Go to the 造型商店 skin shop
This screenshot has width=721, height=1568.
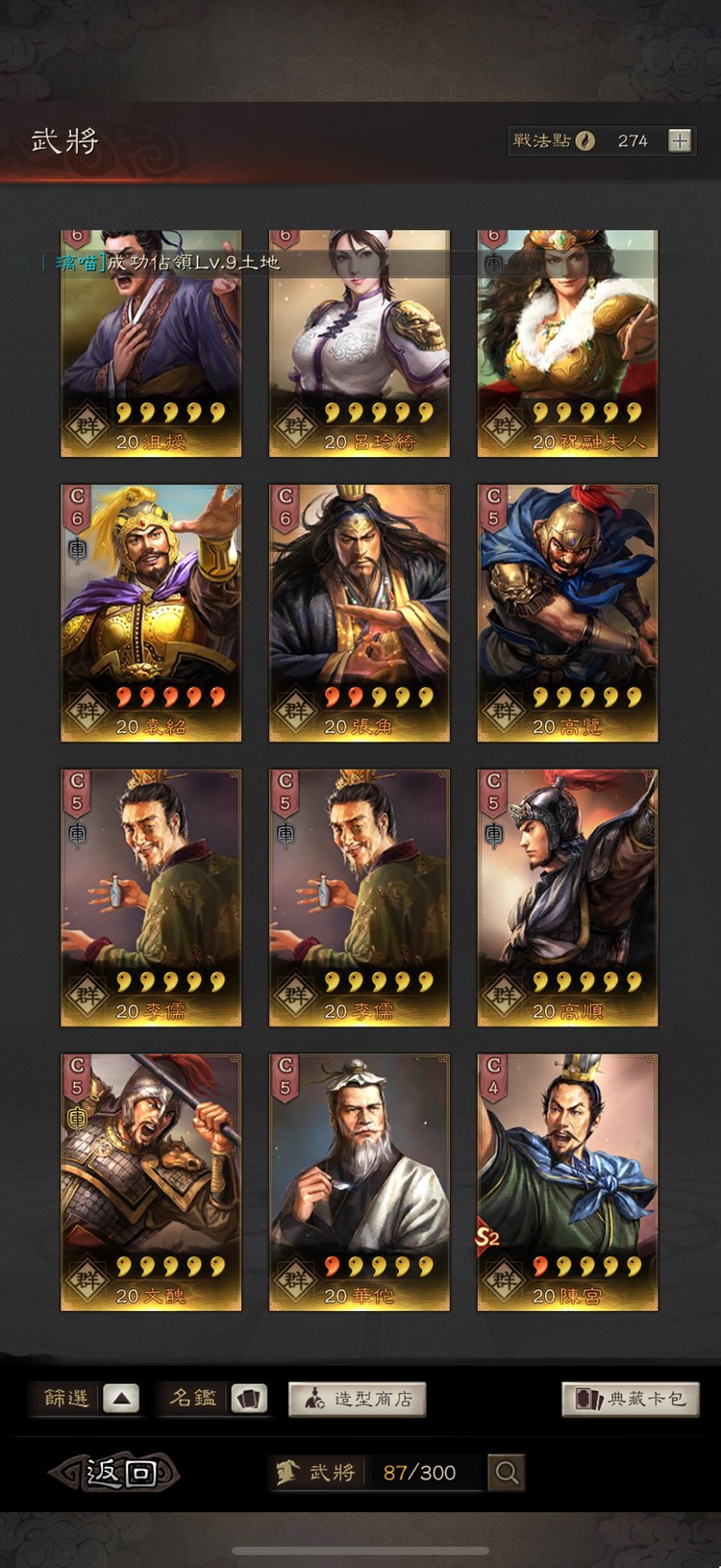[357, 1399]
